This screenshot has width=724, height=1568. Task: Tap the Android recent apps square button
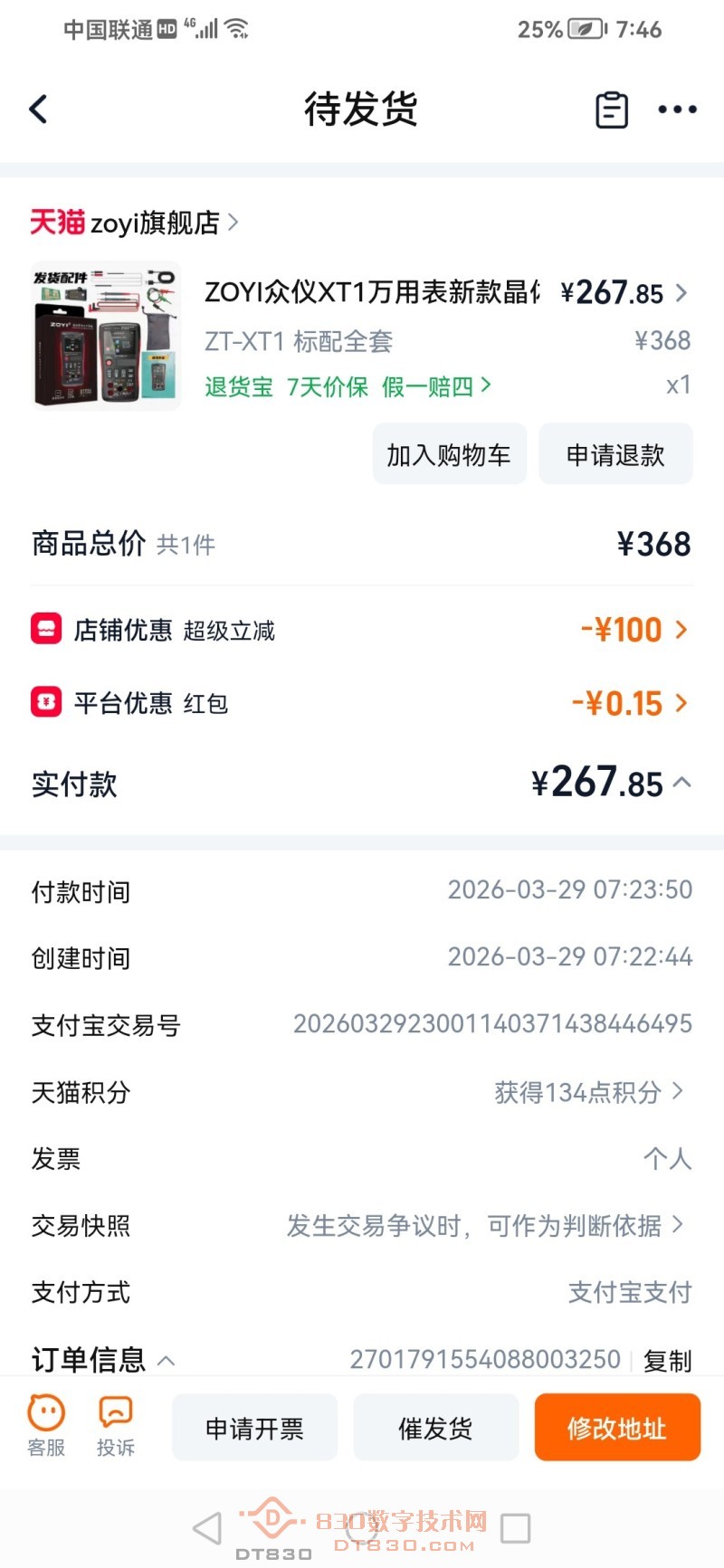click(516, 1529)
